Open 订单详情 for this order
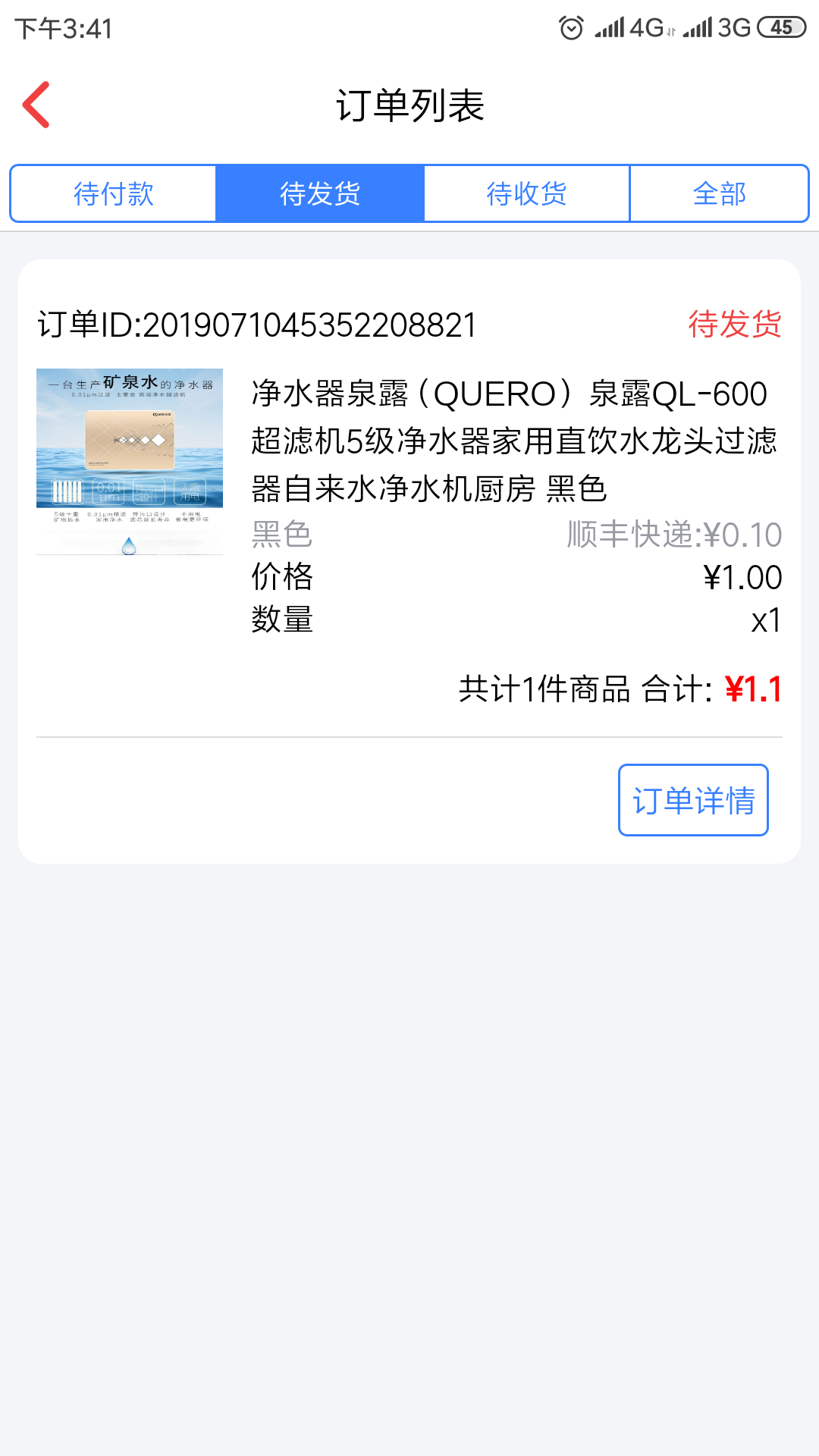This screenshot has width=819, height=1456. click(693, 800)
